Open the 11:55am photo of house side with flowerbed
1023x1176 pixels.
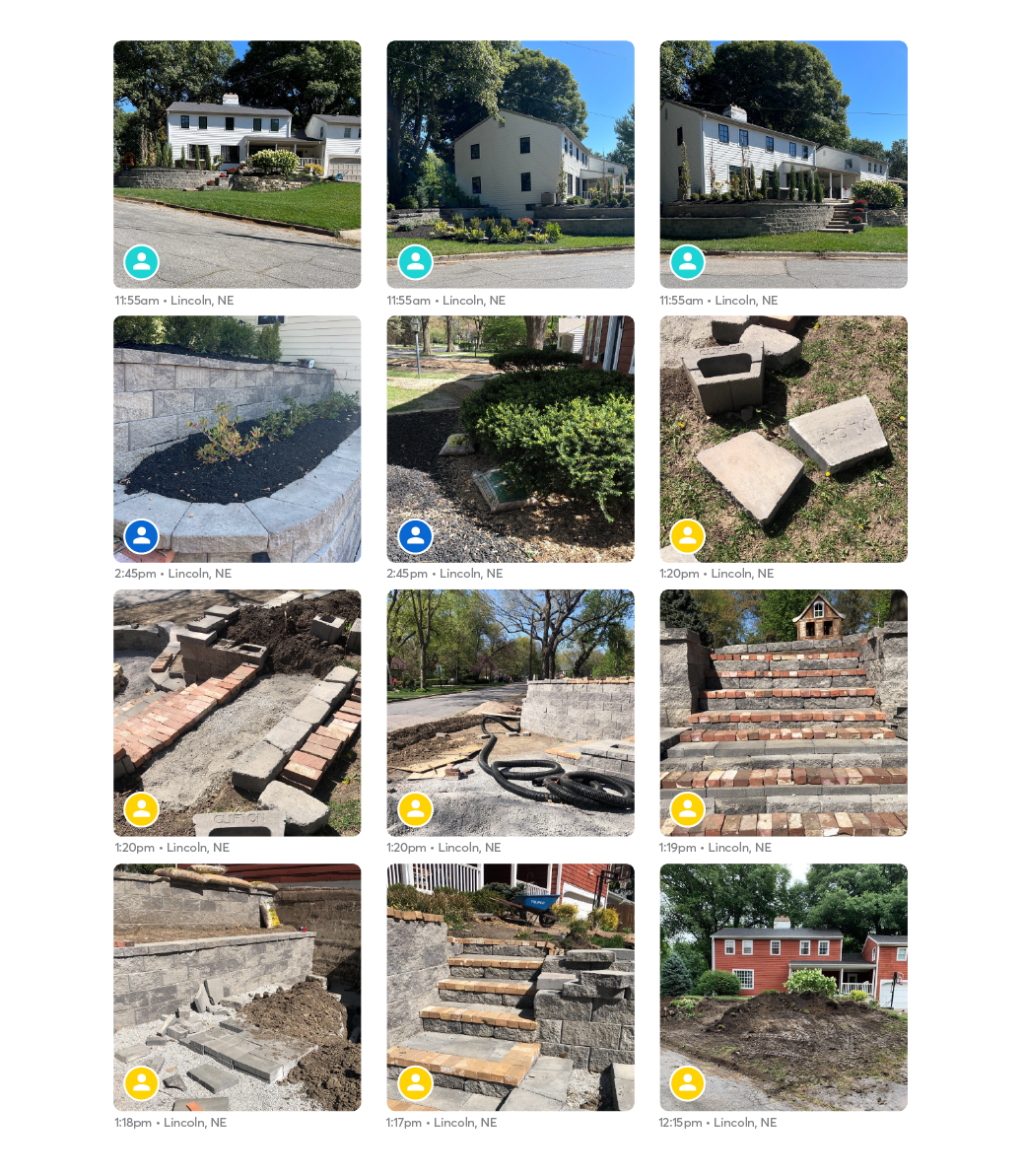coord(510,148)
